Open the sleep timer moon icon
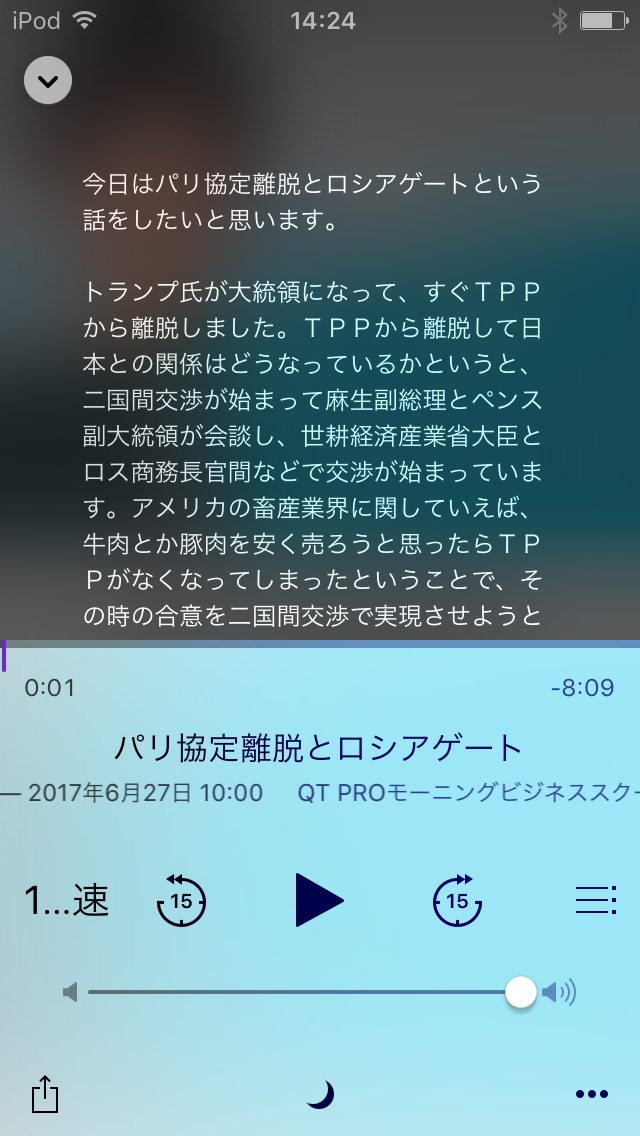640x1136 pixels. tap(320, 1094)
